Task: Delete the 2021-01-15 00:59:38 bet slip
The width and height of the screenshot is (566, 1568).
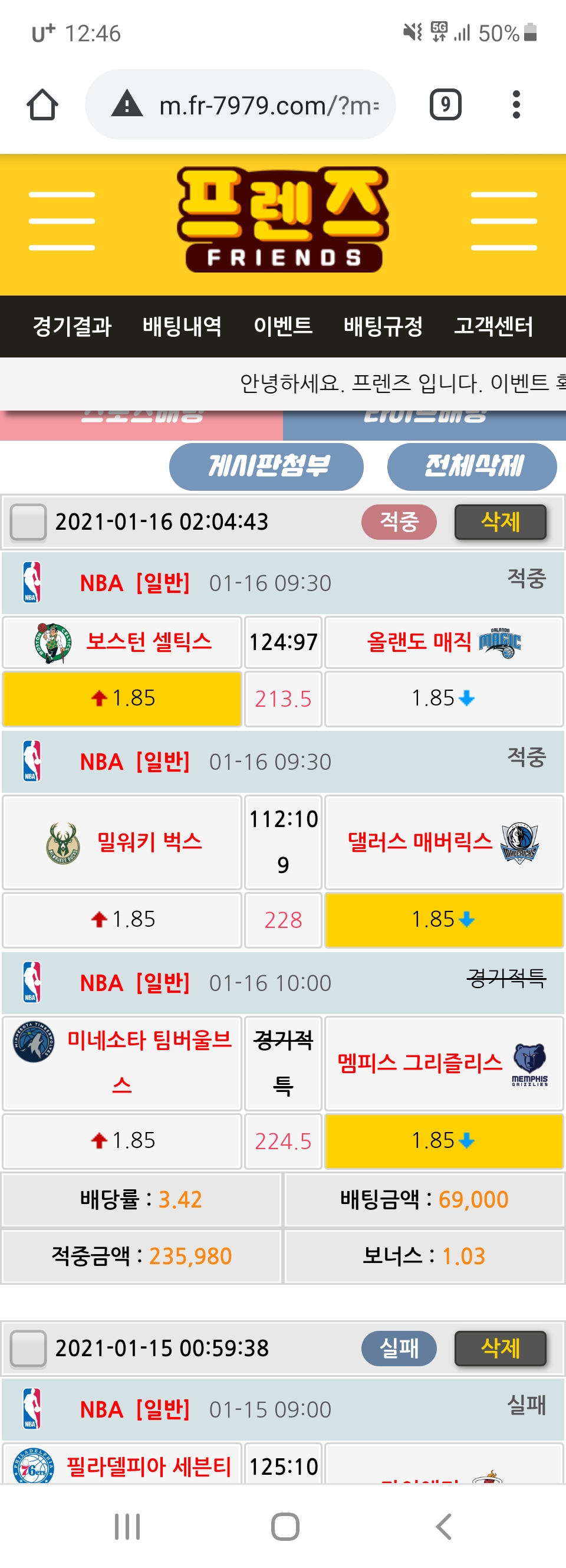Action: (499, 1347)
